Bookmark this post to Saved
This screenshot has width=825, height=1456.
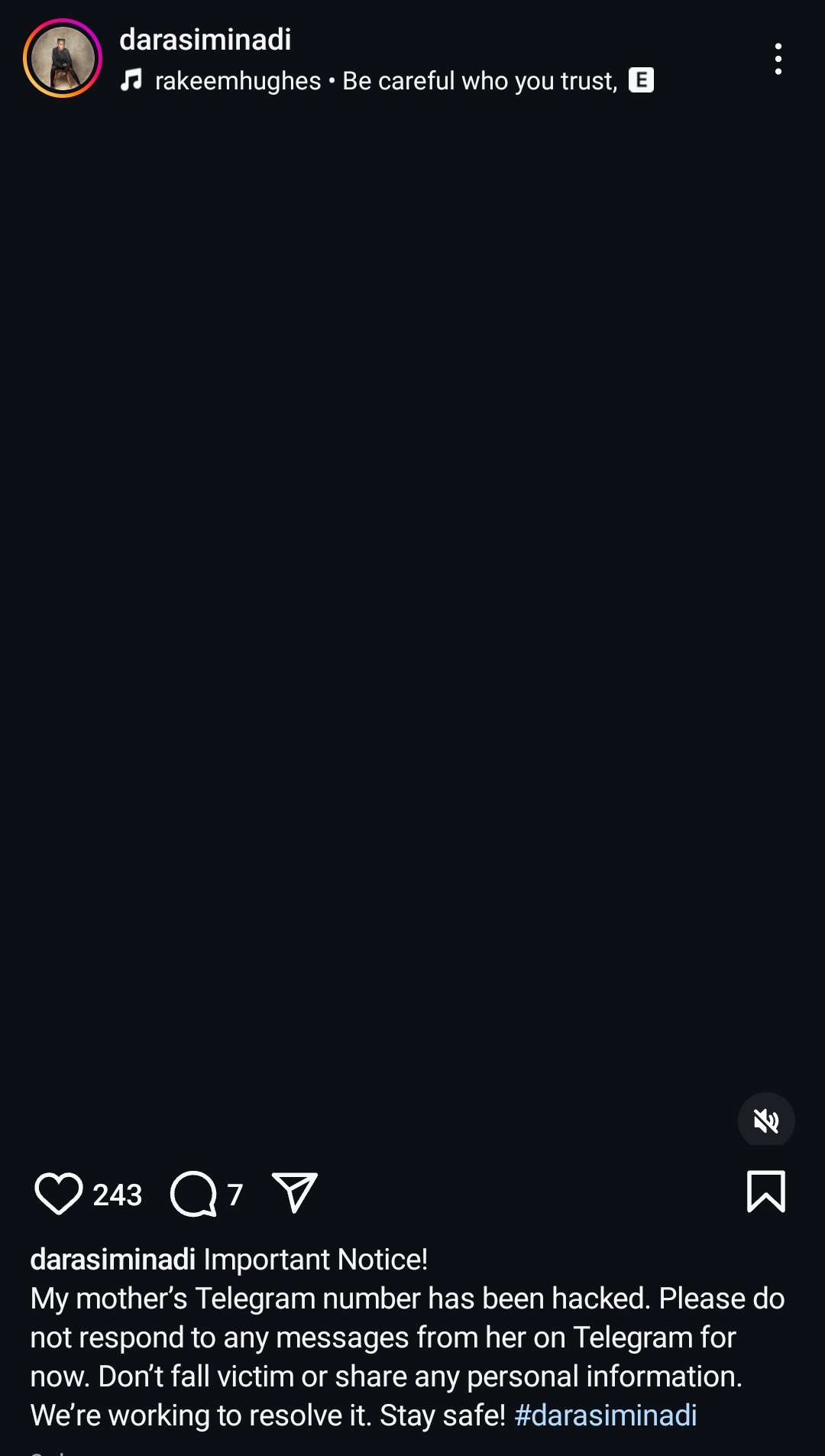pos(765,1192)
